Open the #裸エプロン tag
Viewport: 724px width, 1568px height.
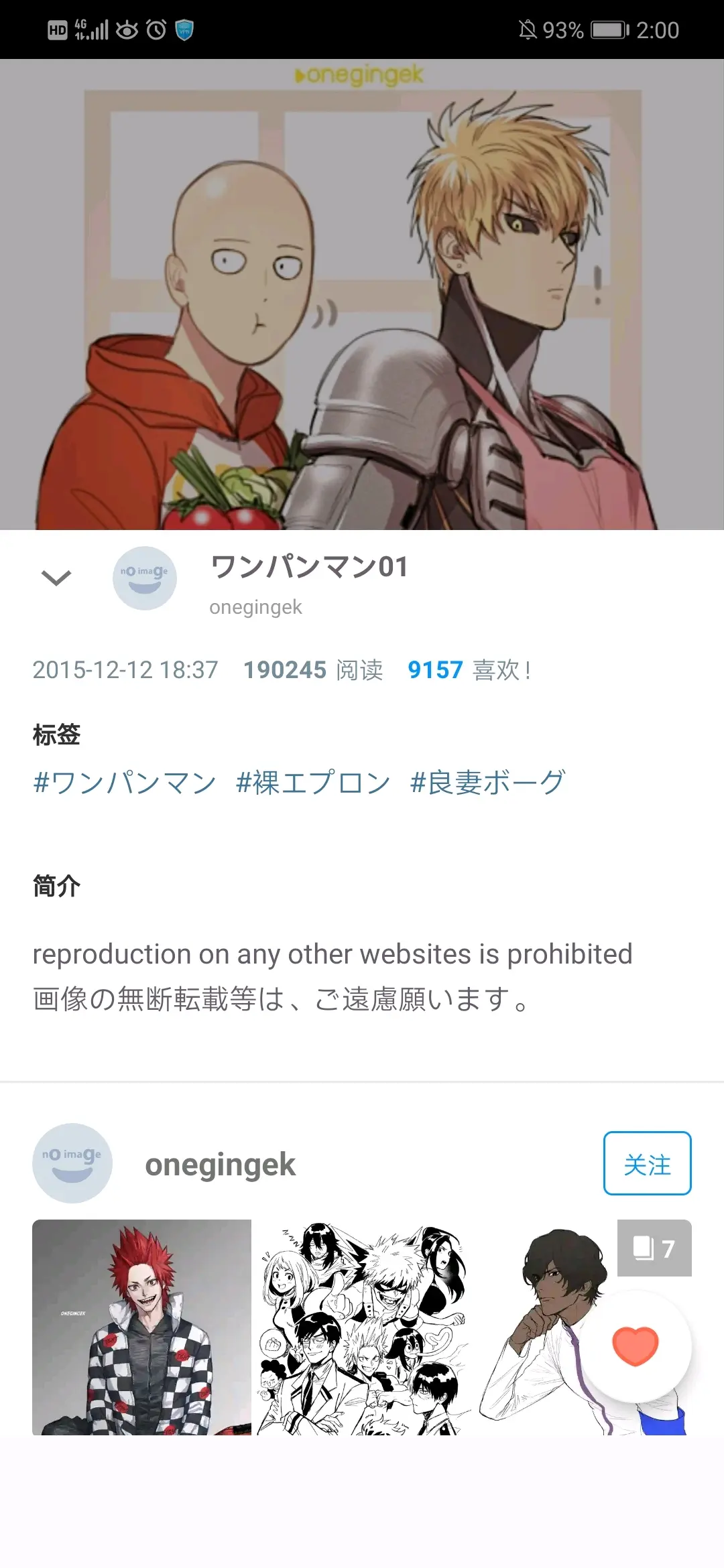tap(313, 783)
